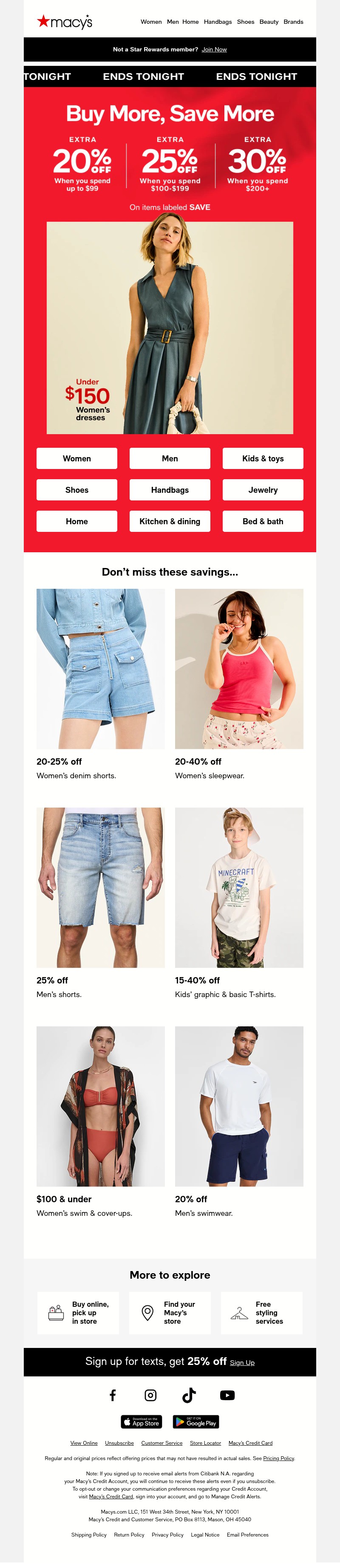The width and height of the screenshot is (340, 1568).
Task: Open Handbags in the header menu
Action: click(218, 22)
